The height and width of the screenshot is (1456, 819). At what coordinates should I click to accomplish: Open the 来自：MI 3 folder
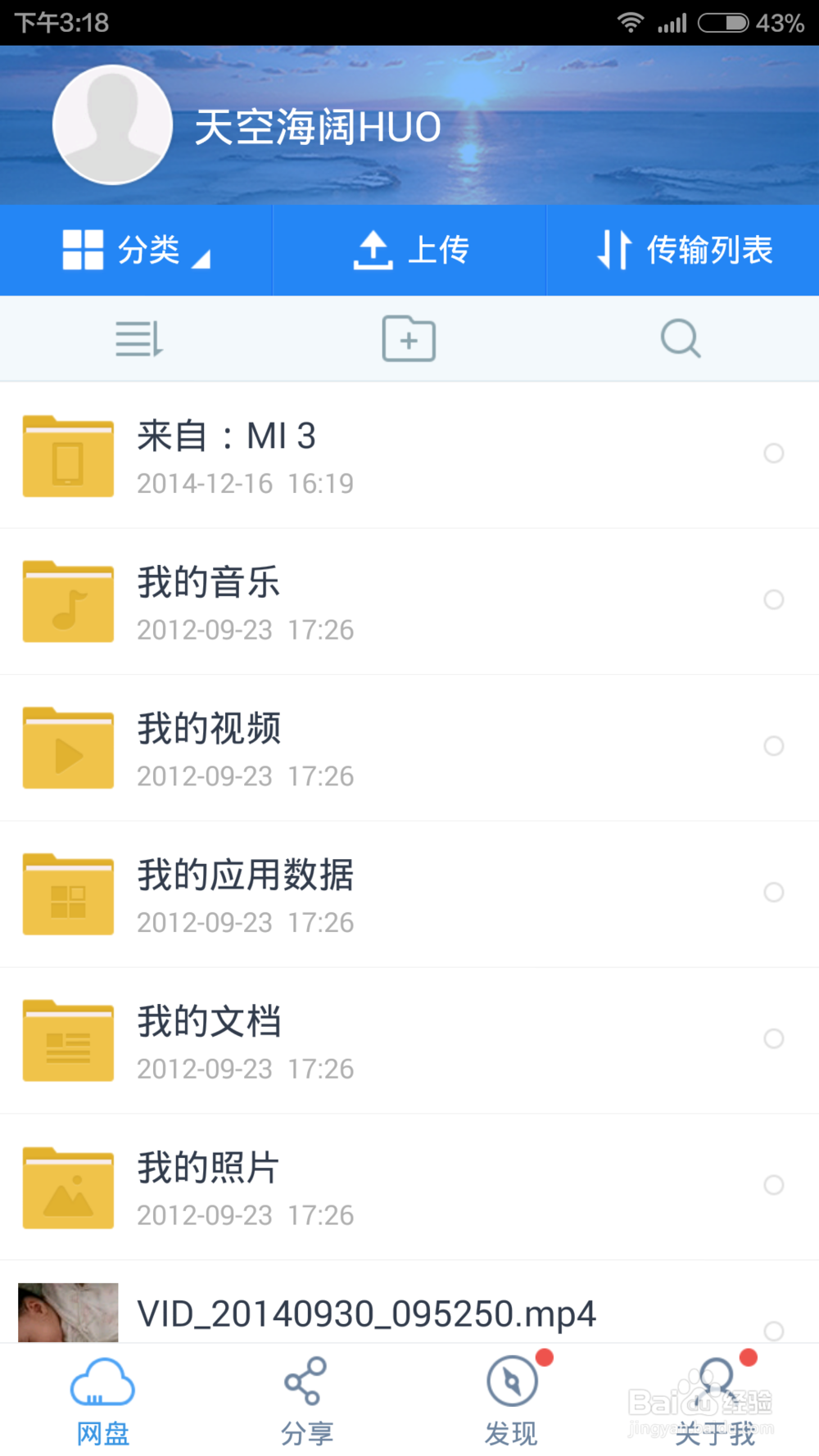click(328, 456)
